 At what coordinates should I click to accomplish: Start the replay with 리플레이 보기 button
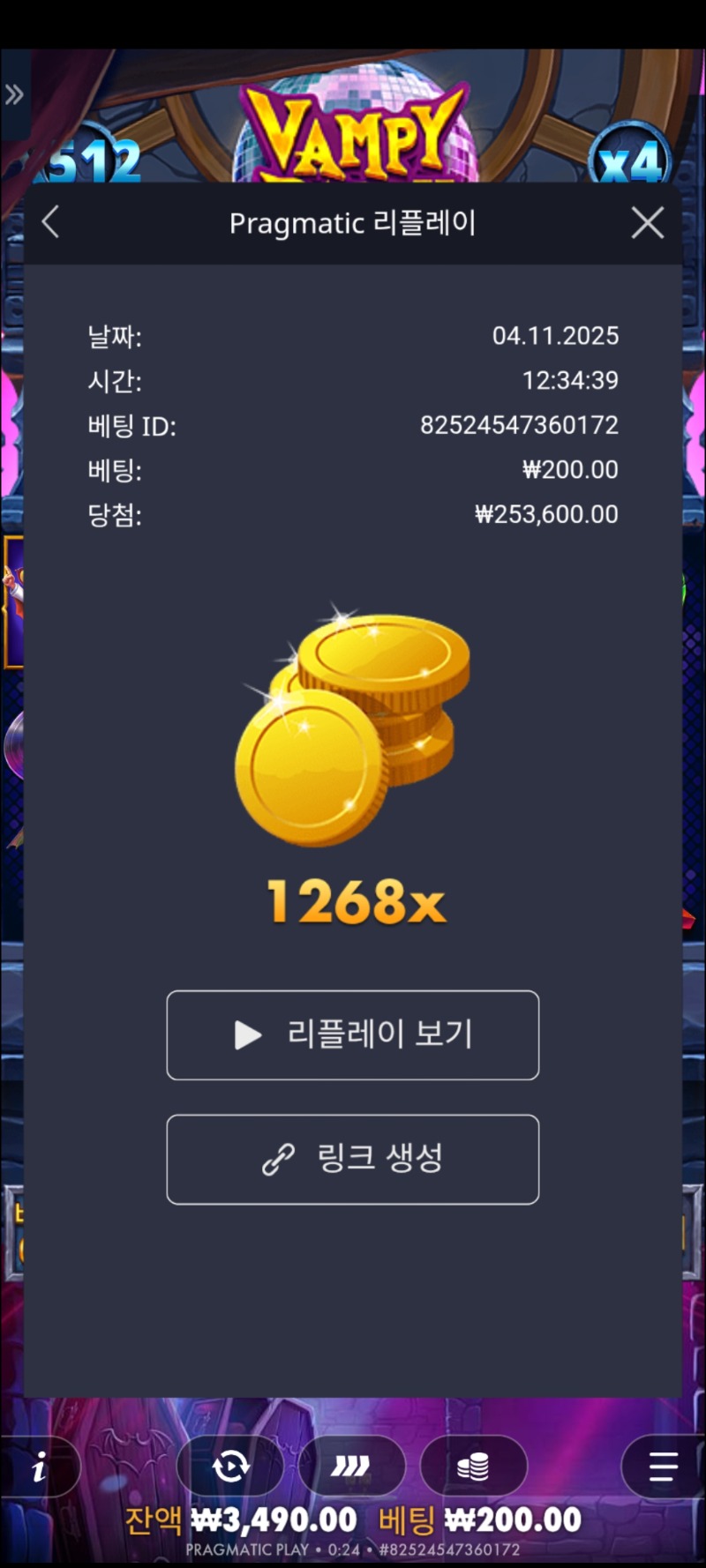[353, 1035]
